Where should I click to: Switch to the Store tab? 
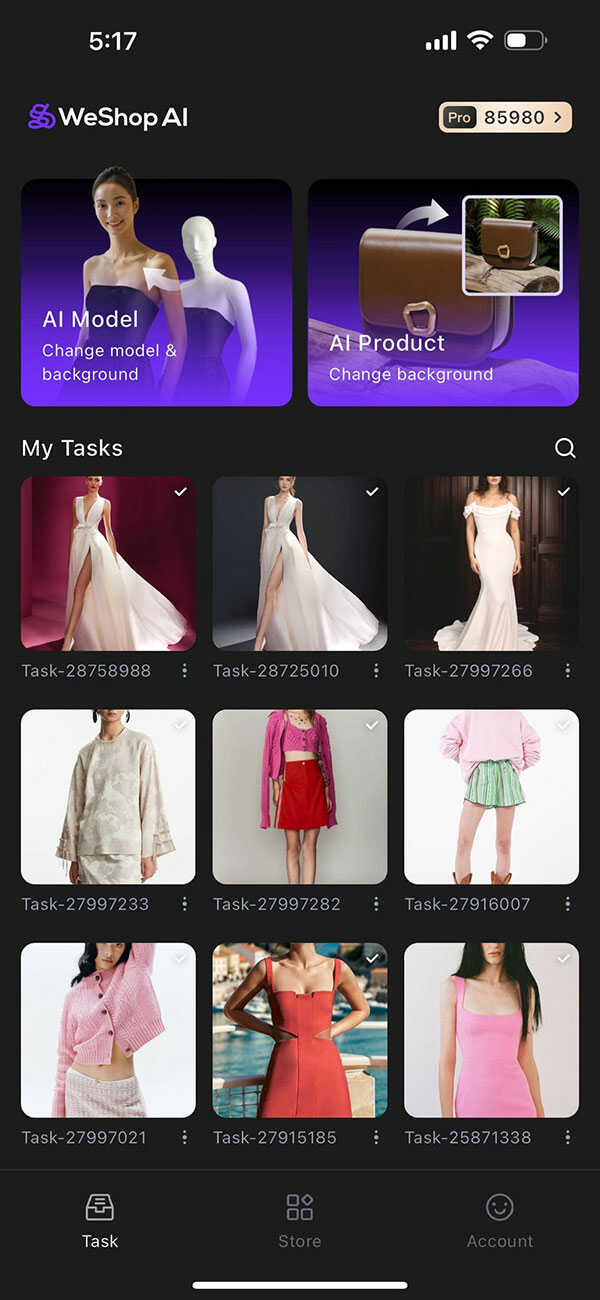click(x=300, y=1221)
